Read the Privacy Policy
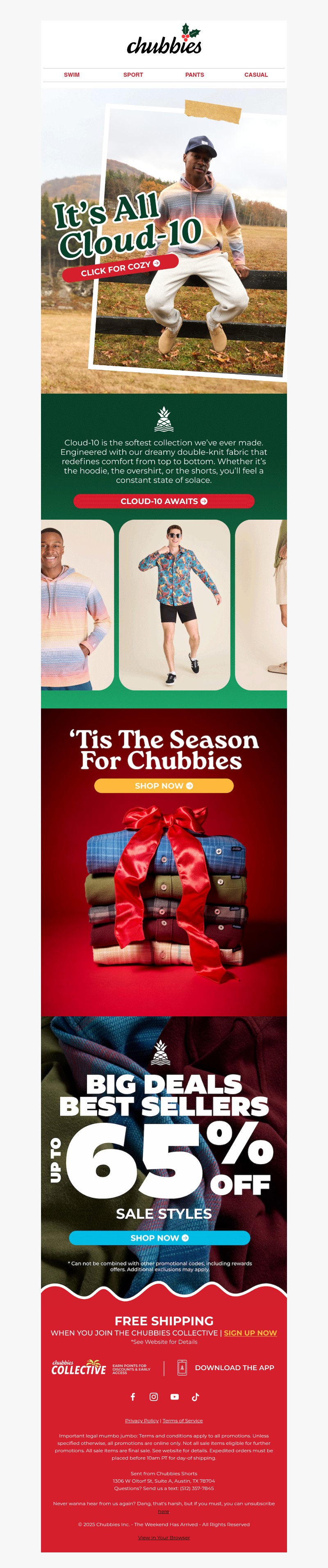The image size is (328, 1568). pyautogui.click(x=142, y=1420)
